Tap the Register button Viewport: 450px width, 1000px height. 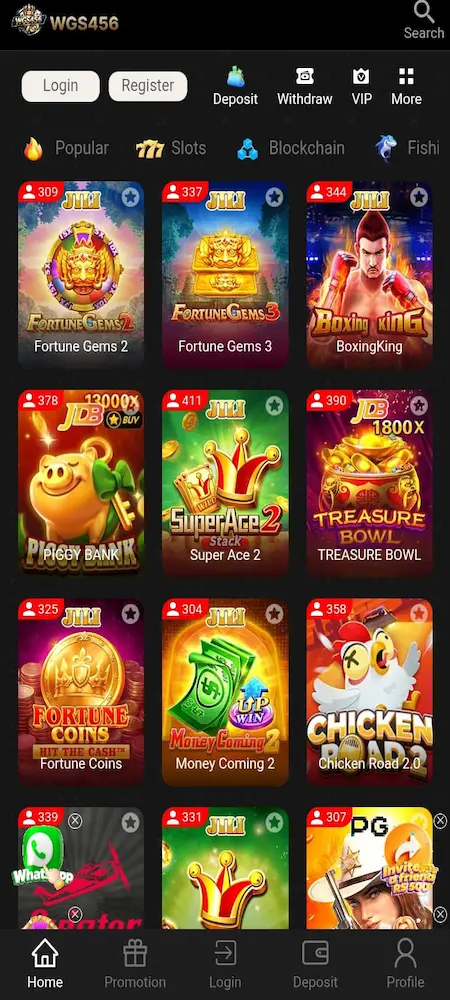(148, 86)
